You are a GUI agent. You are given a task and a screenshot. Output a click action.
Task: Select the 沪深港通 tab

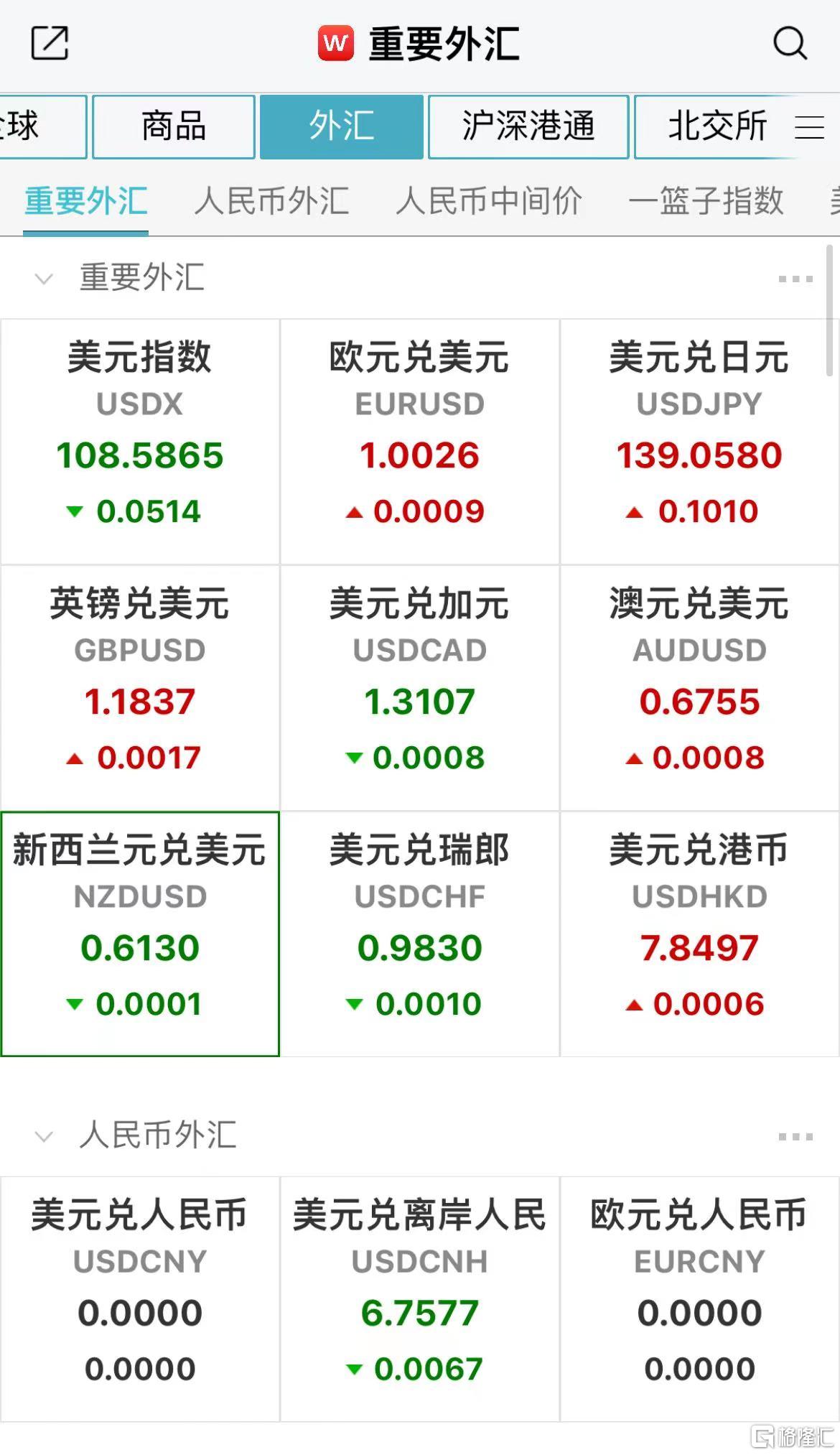pos(528,126)
